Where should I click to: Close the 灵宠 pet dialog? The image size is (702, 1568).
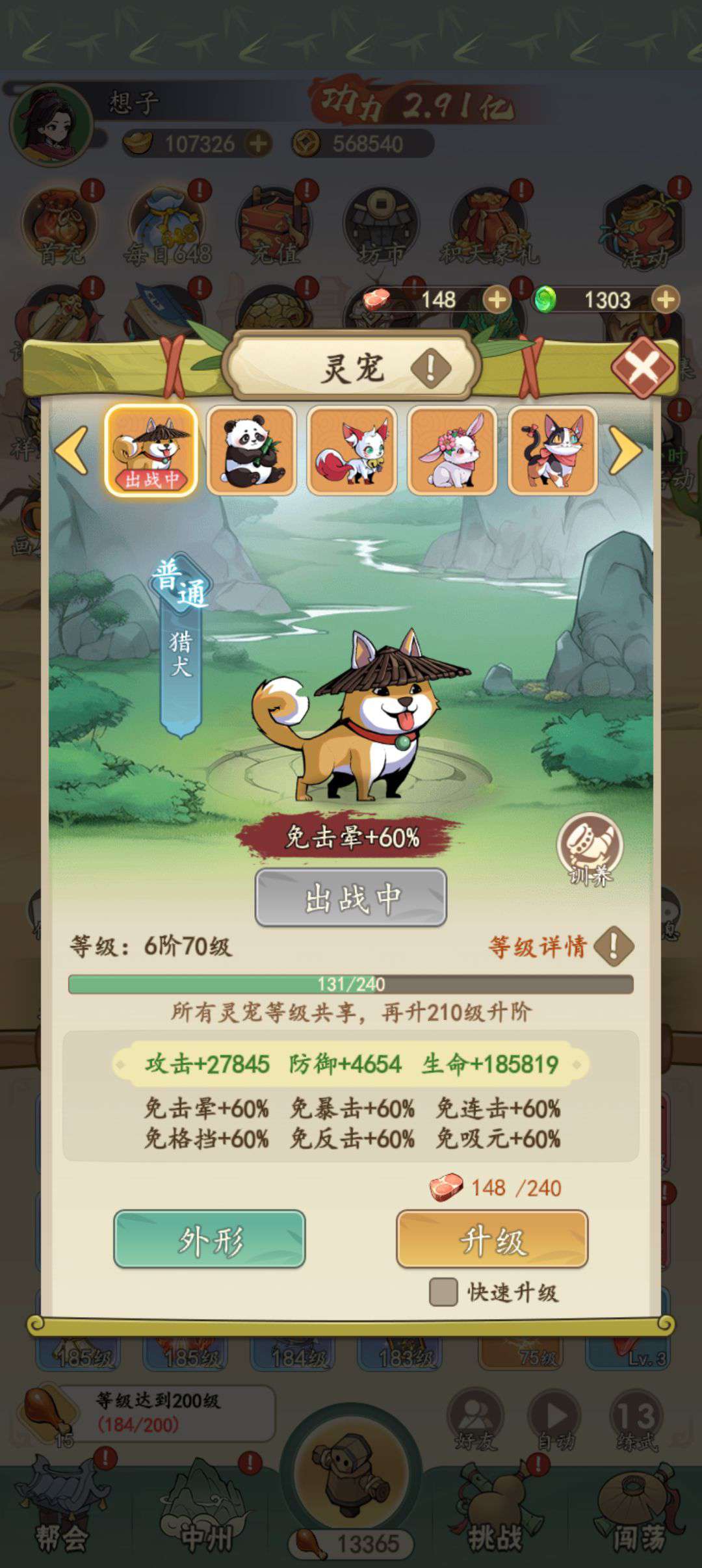coord(642,368)
